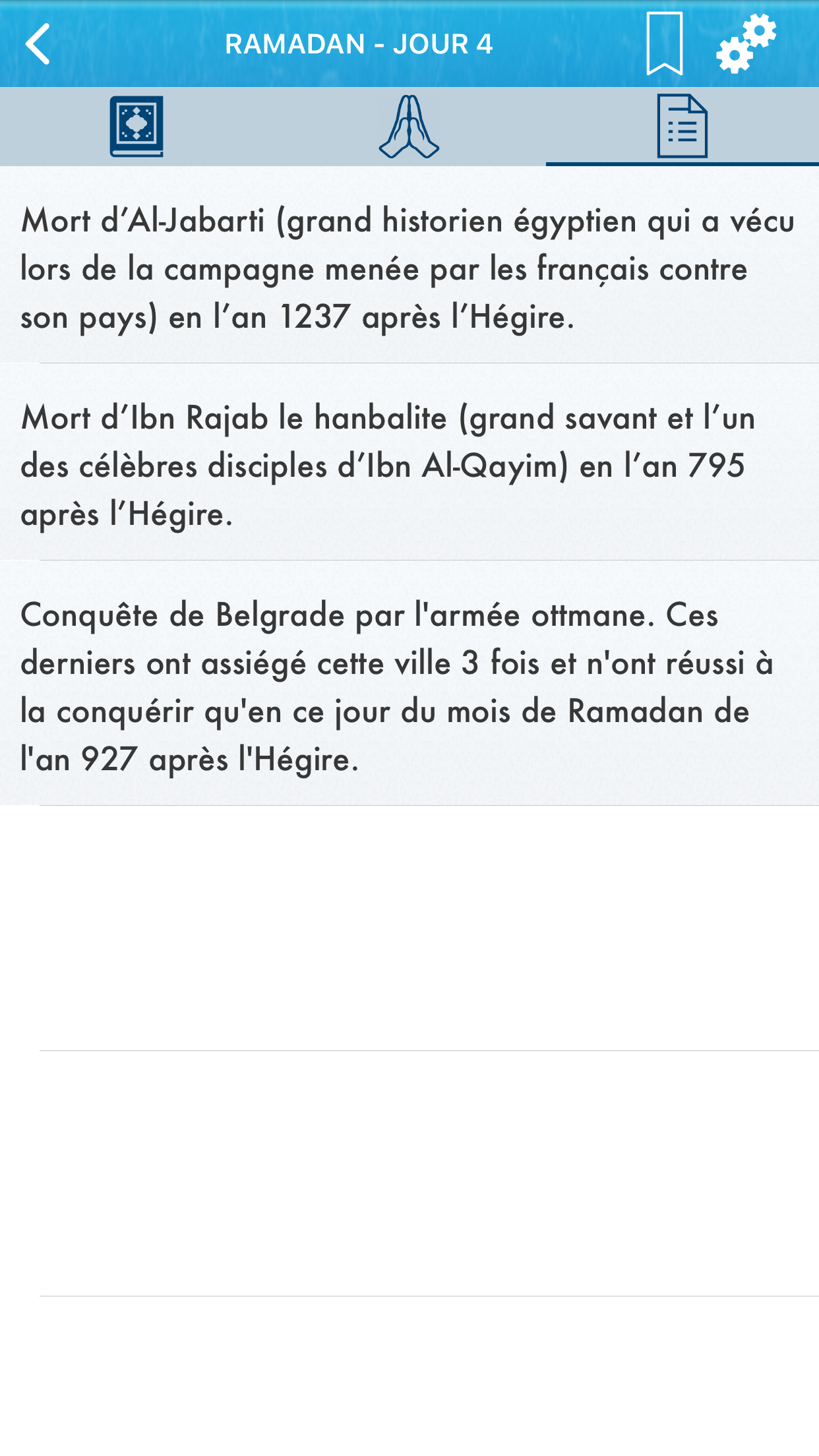Open the settings gears
819x1456 pixels.
[746, 44]
